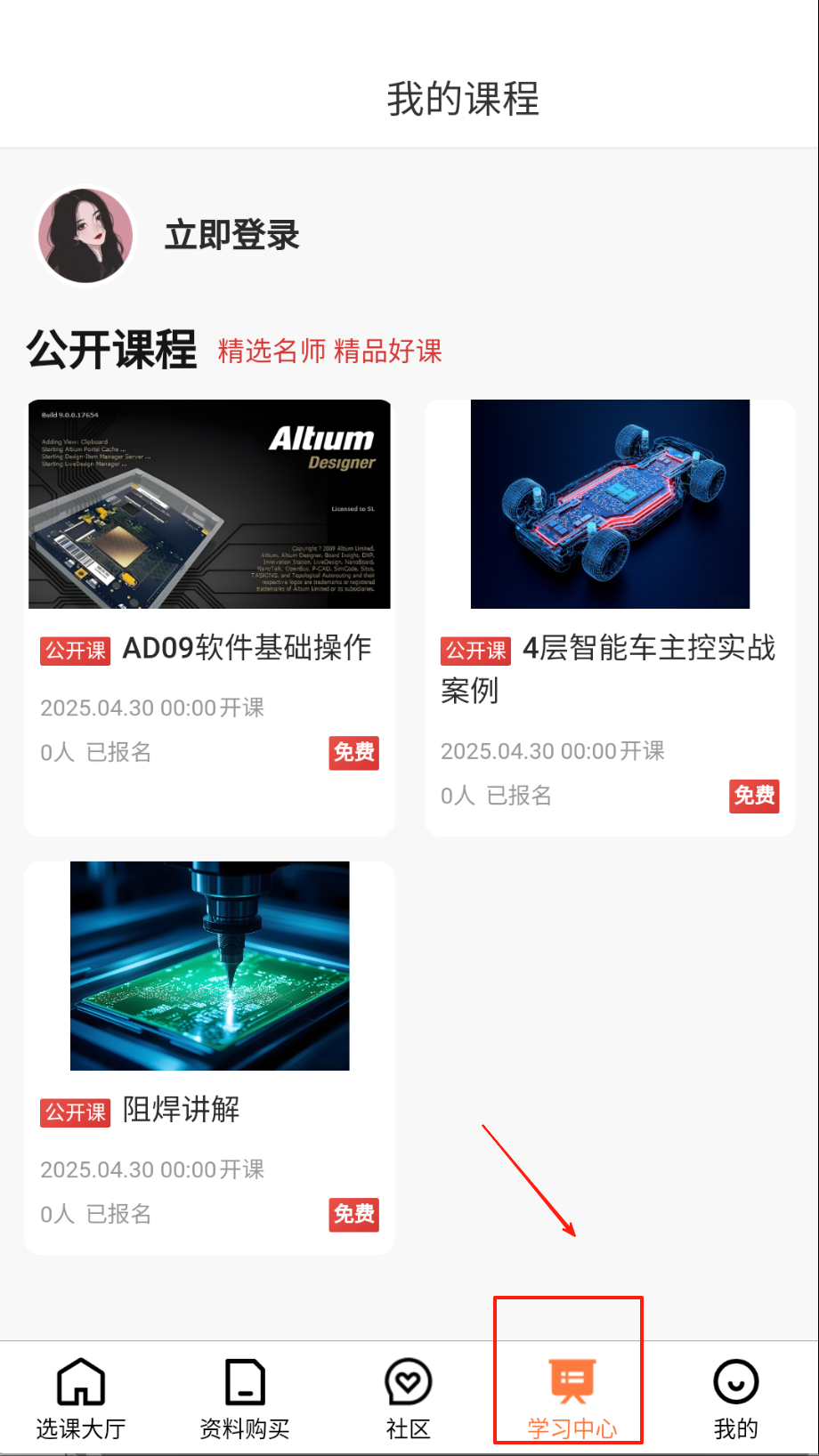
Task: Open the AD09软件基础操作 course card
Action: tap(209, 616)
